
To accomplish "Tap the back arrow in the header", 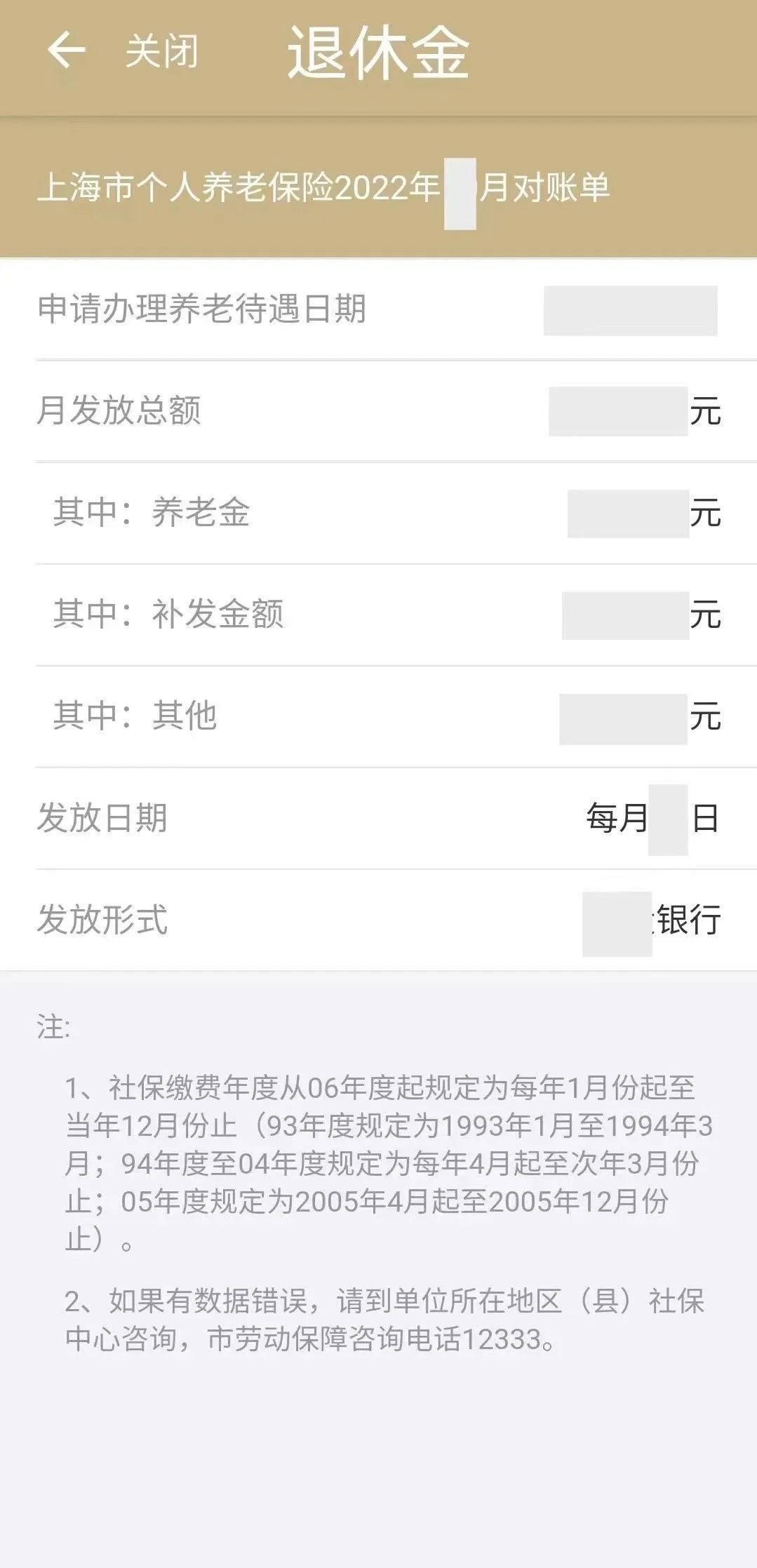I will [66, 51].
